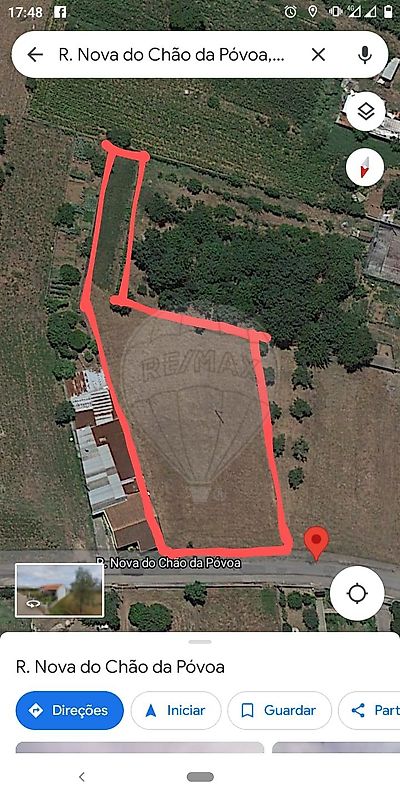
Task: Open the map layers selector
Action: tap(366, 111)
